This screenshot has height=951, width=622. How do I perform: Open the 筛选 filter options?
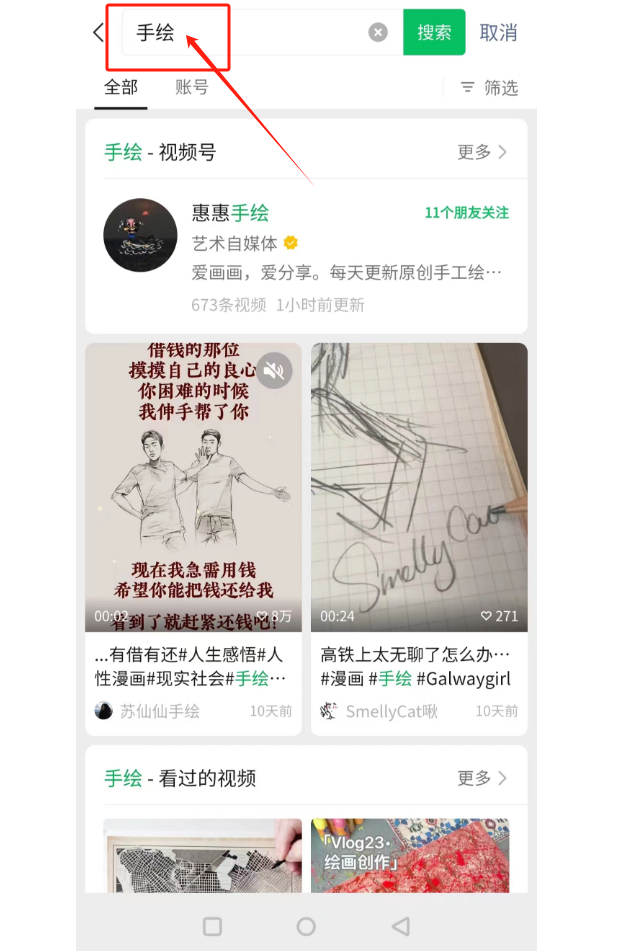point(490,88)
